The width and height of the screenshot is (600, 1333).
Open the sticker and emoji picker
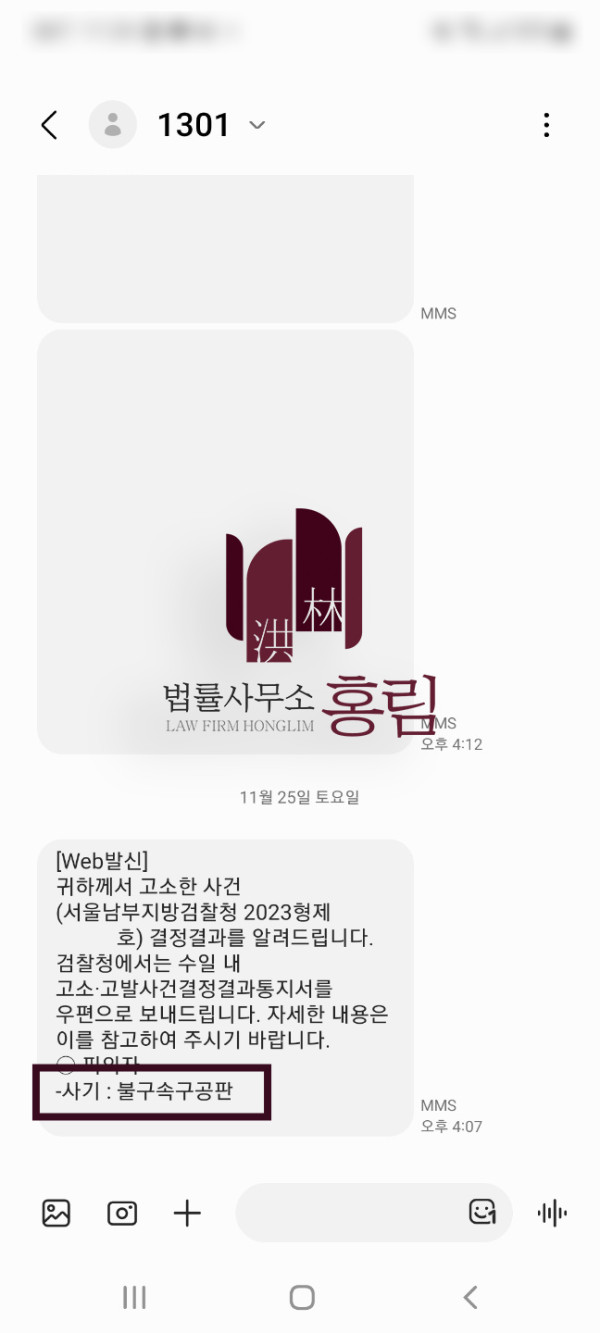(483, 1213)
